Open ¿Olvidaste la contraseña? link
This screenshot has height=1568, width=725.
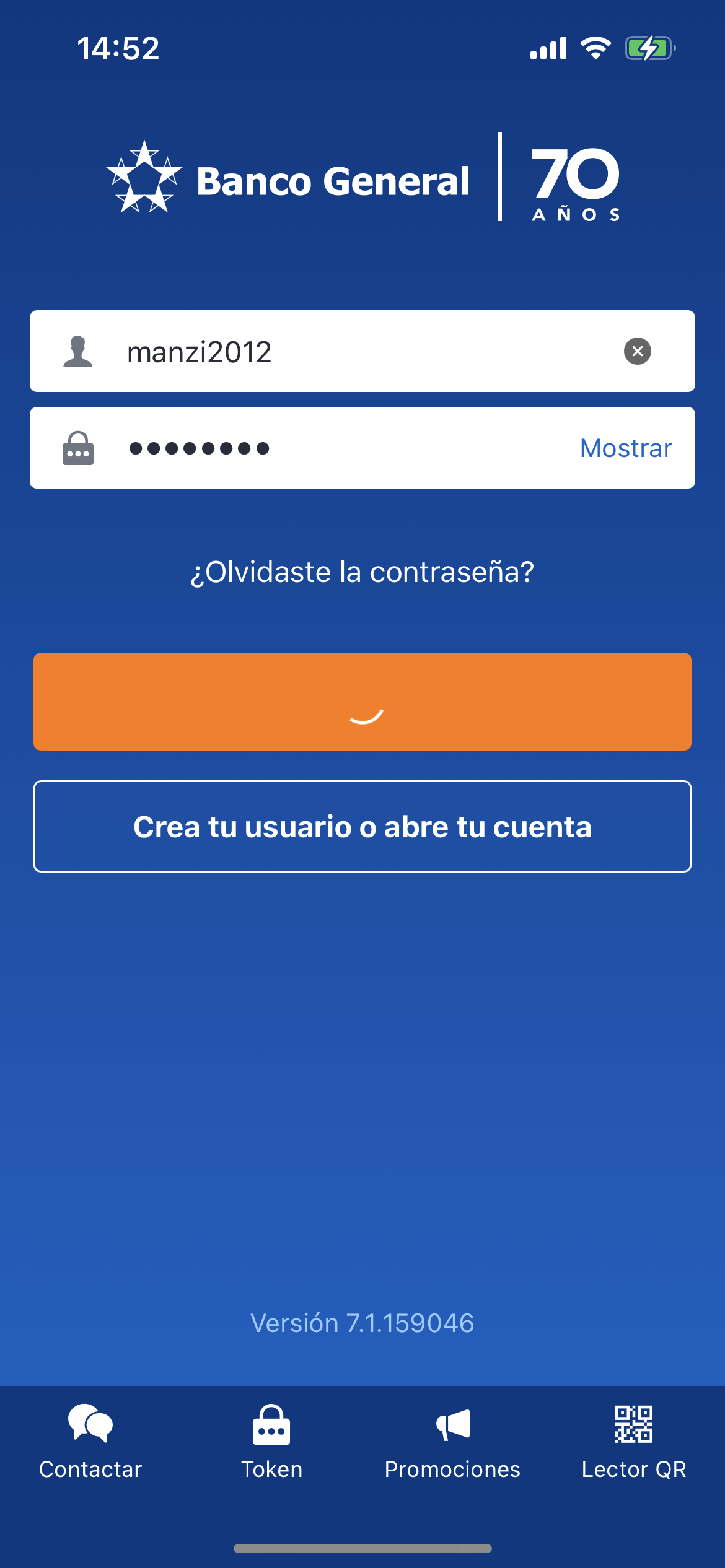(x=362, y=572)
